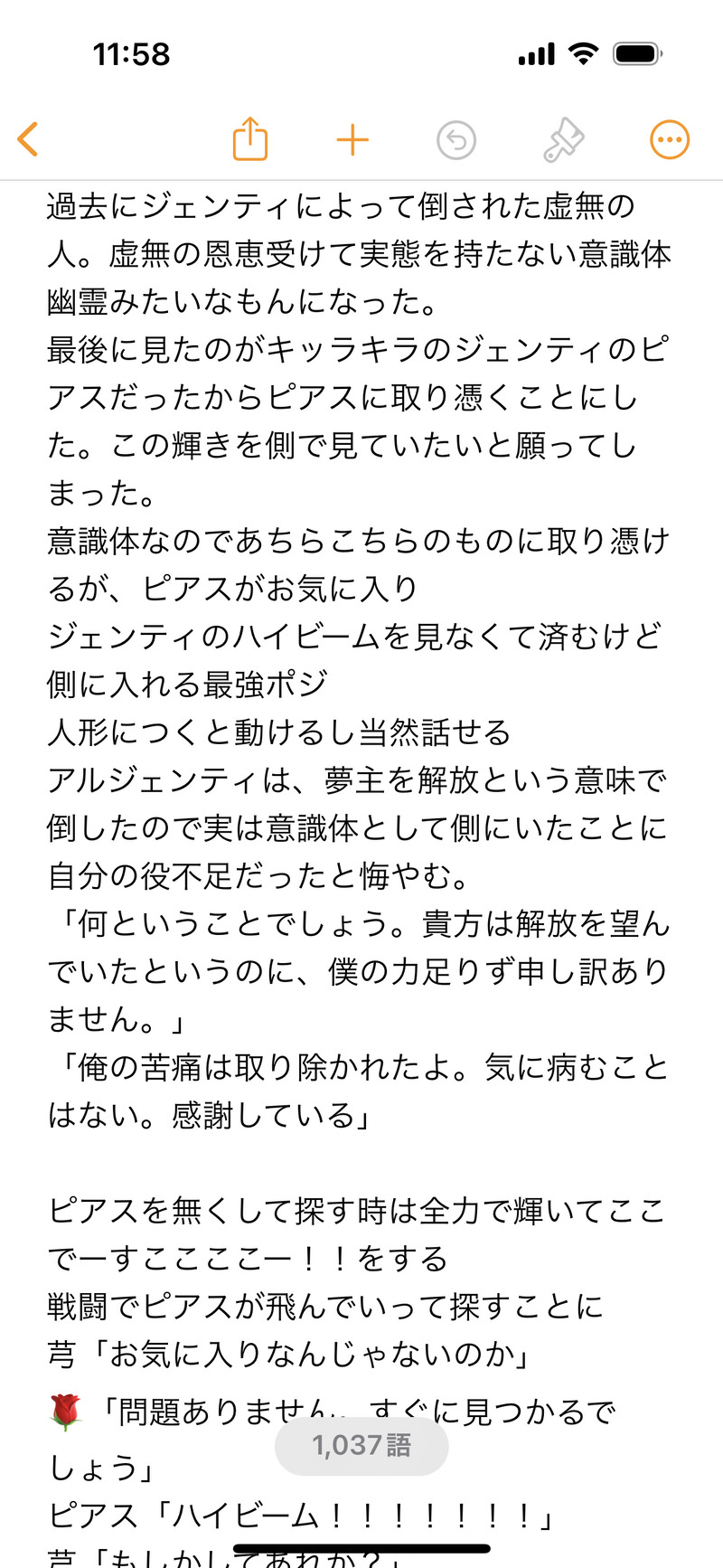
Task: Open the paintbrush format options
Action: coord(564,140)
